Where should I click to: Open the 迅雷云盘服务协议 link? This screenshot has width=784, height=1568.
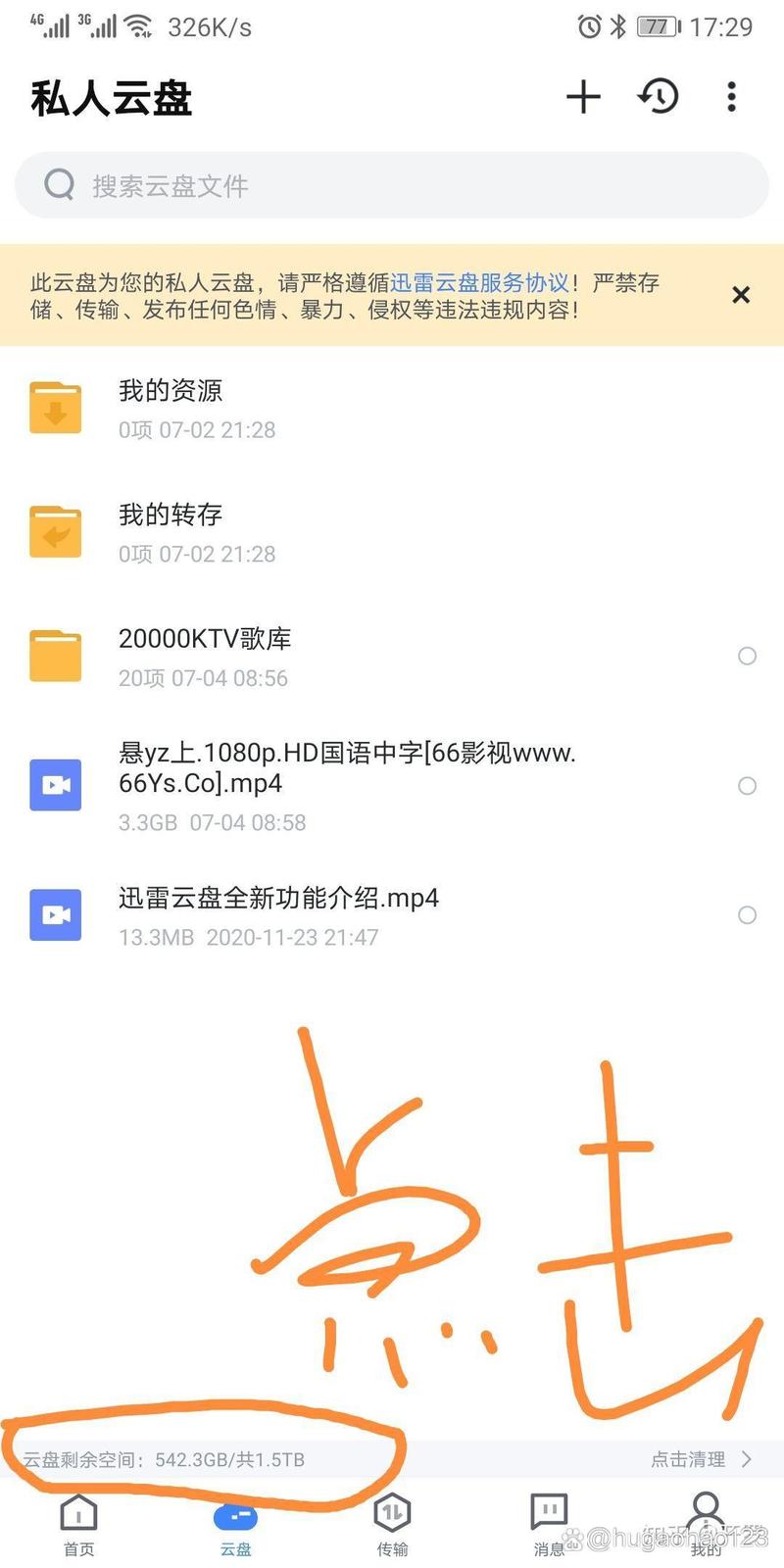pos(479,282)
